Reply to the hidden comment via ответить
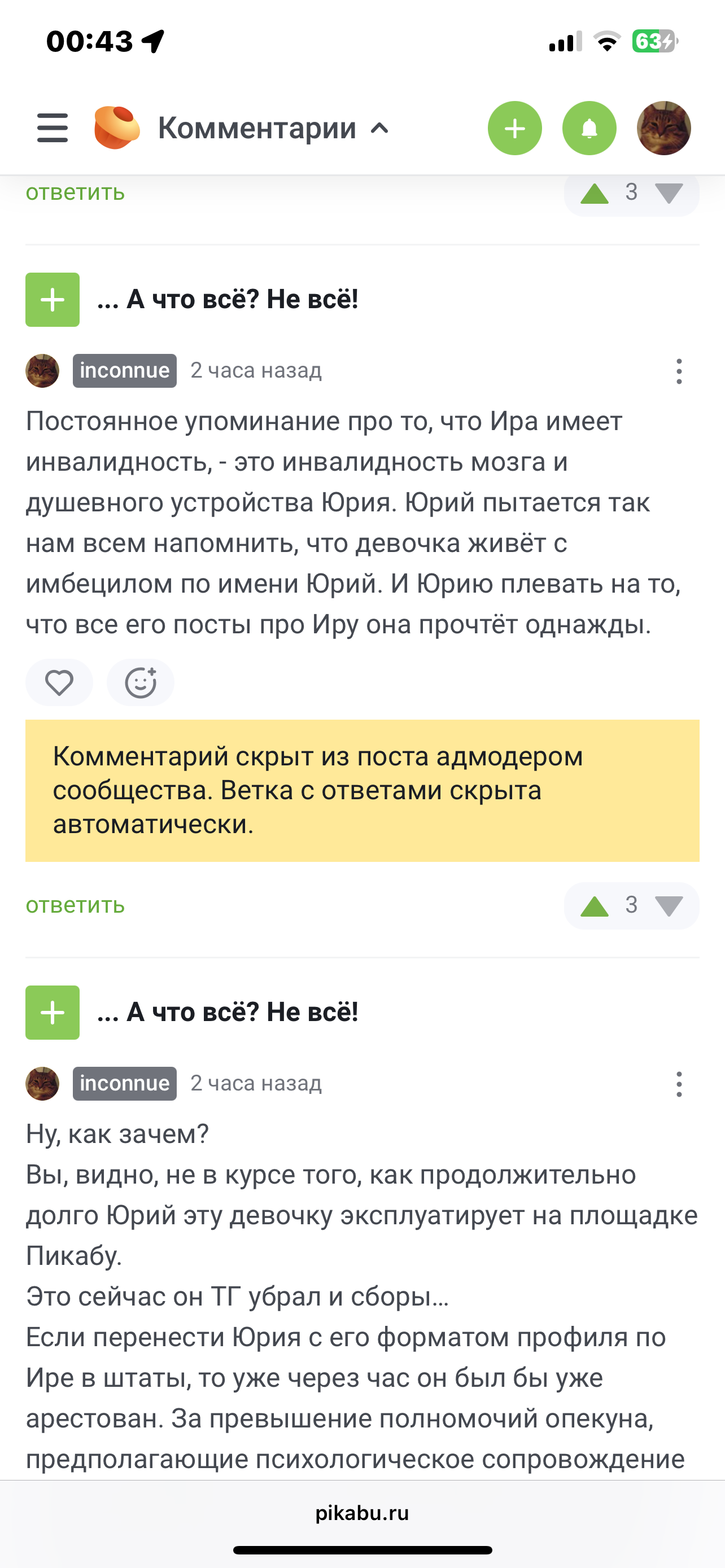The width and height of the screenshot is (725, 1568). coord(76,905)
